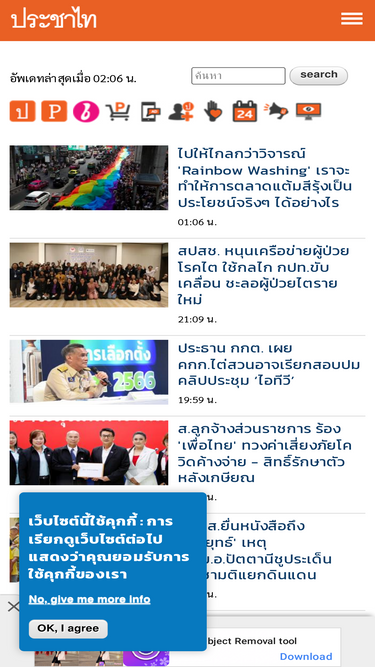This screenshot has width=375, height=667.
Task: Open the สปสช. kidney patient article
Action: point(264,275)
